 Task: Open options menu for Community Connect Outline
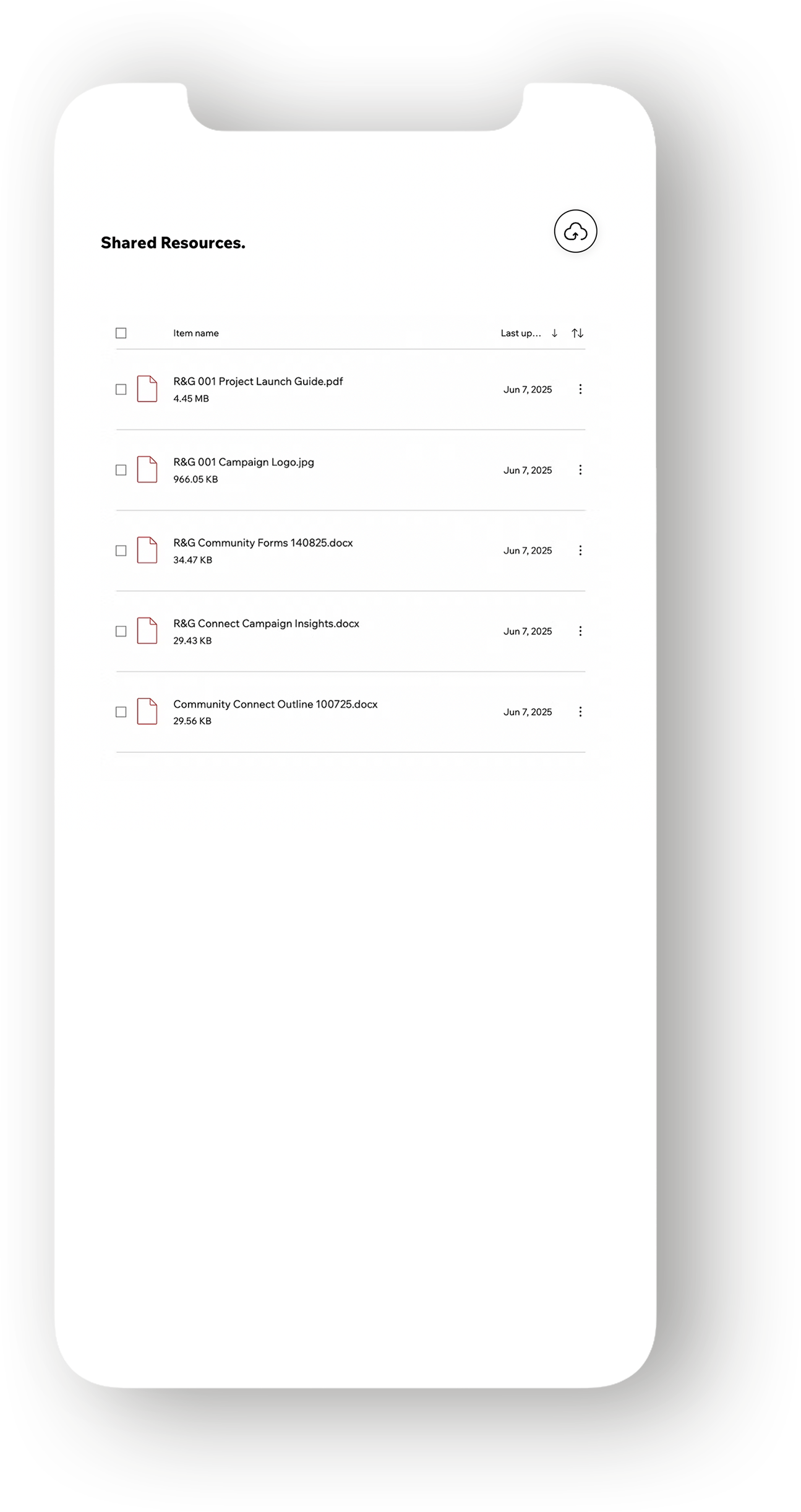point(580,712)
